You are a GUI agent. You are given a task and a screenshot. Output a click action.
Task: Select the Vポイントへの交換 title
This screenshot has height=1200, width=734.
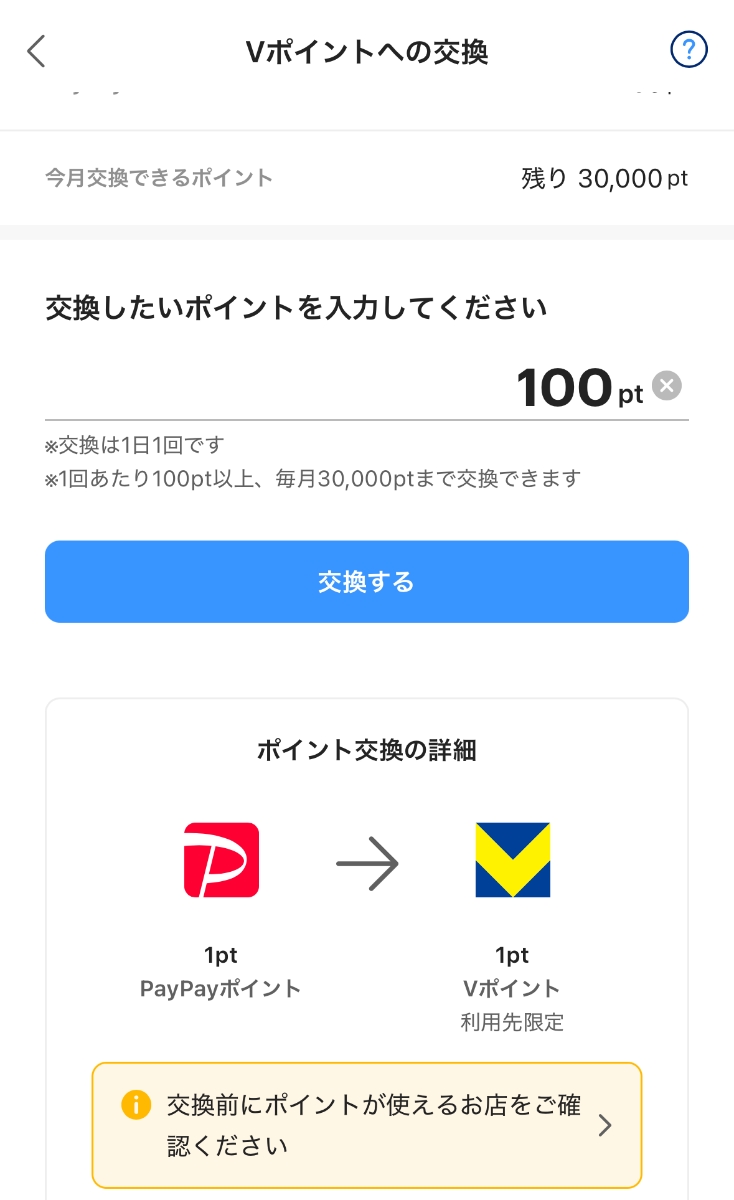367,50
